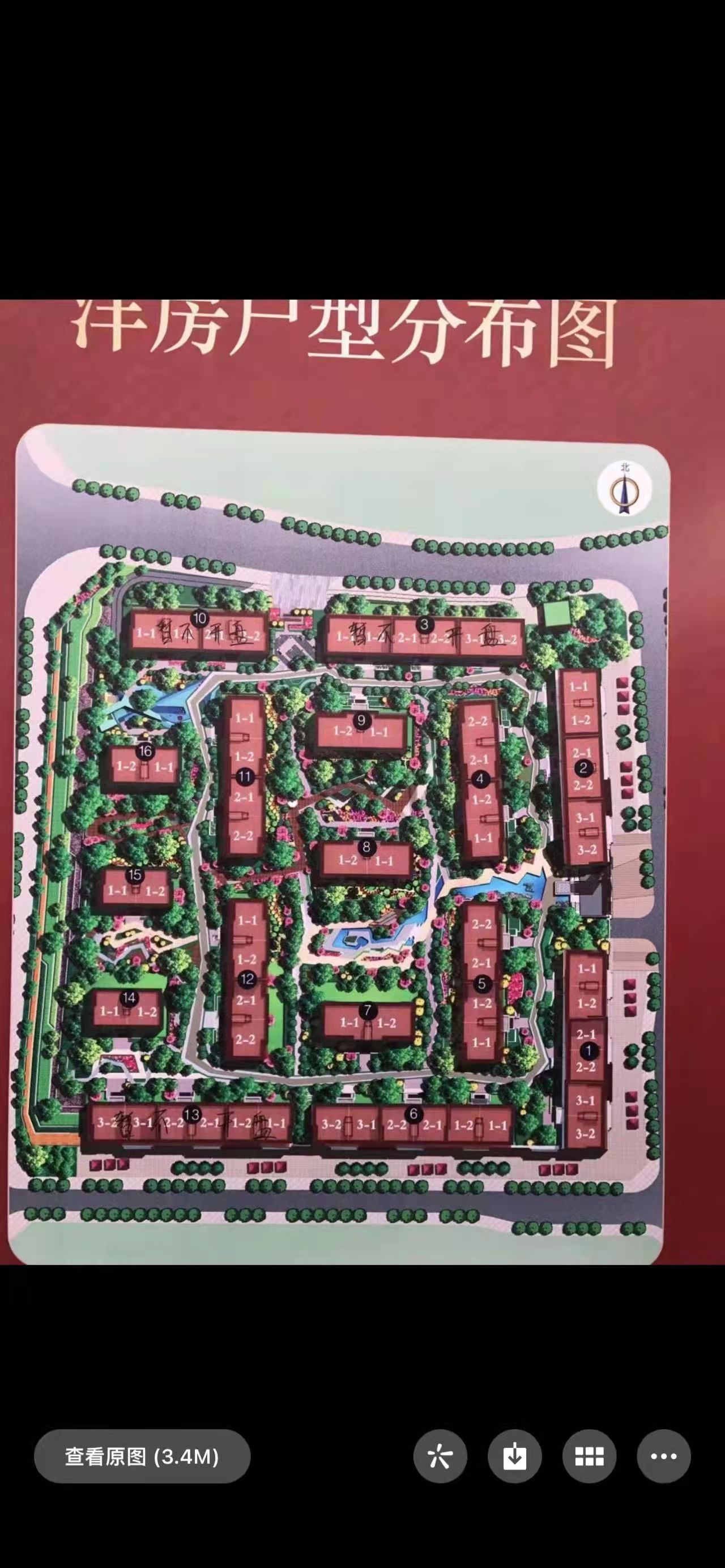Viewport: 725px width, 1568px height.
Task: Open the grid of all chat images
Action: click(589, 1456)
